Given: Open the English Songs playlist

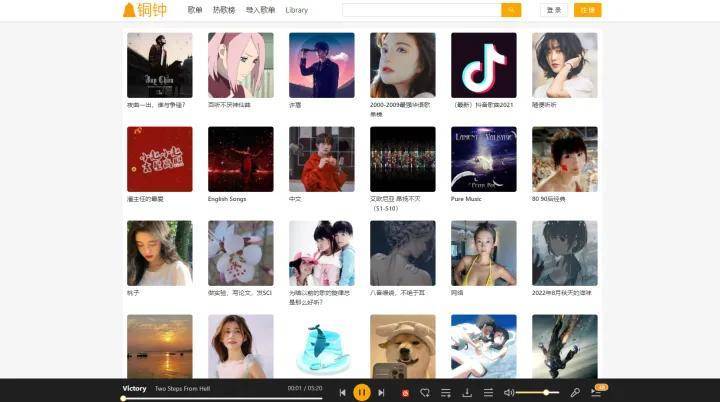Looking at the screenshot, I should tap(240, 159).
